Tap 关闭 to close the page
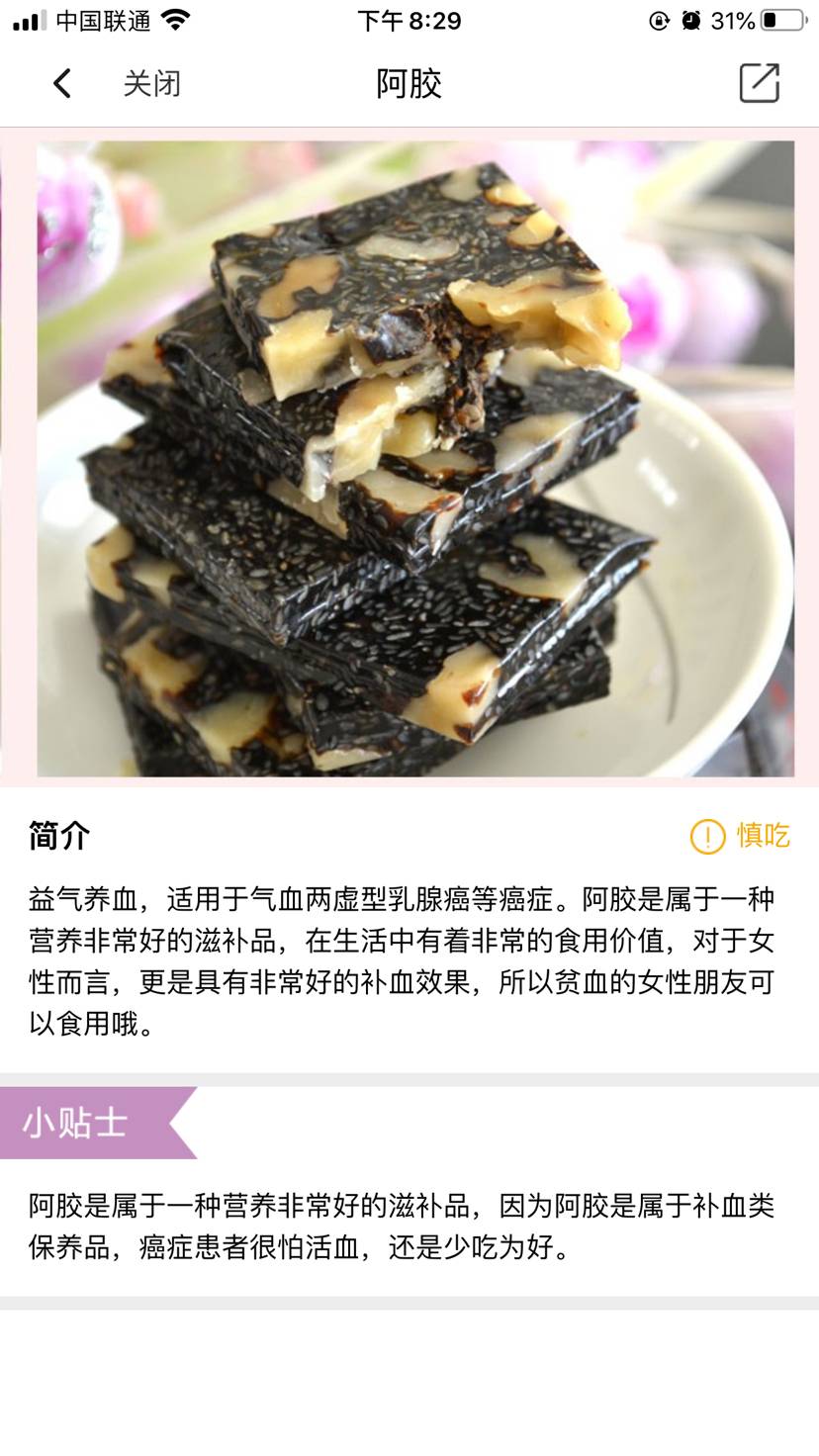This screenshot has height=1456, width=819. [x=152, y=84]
